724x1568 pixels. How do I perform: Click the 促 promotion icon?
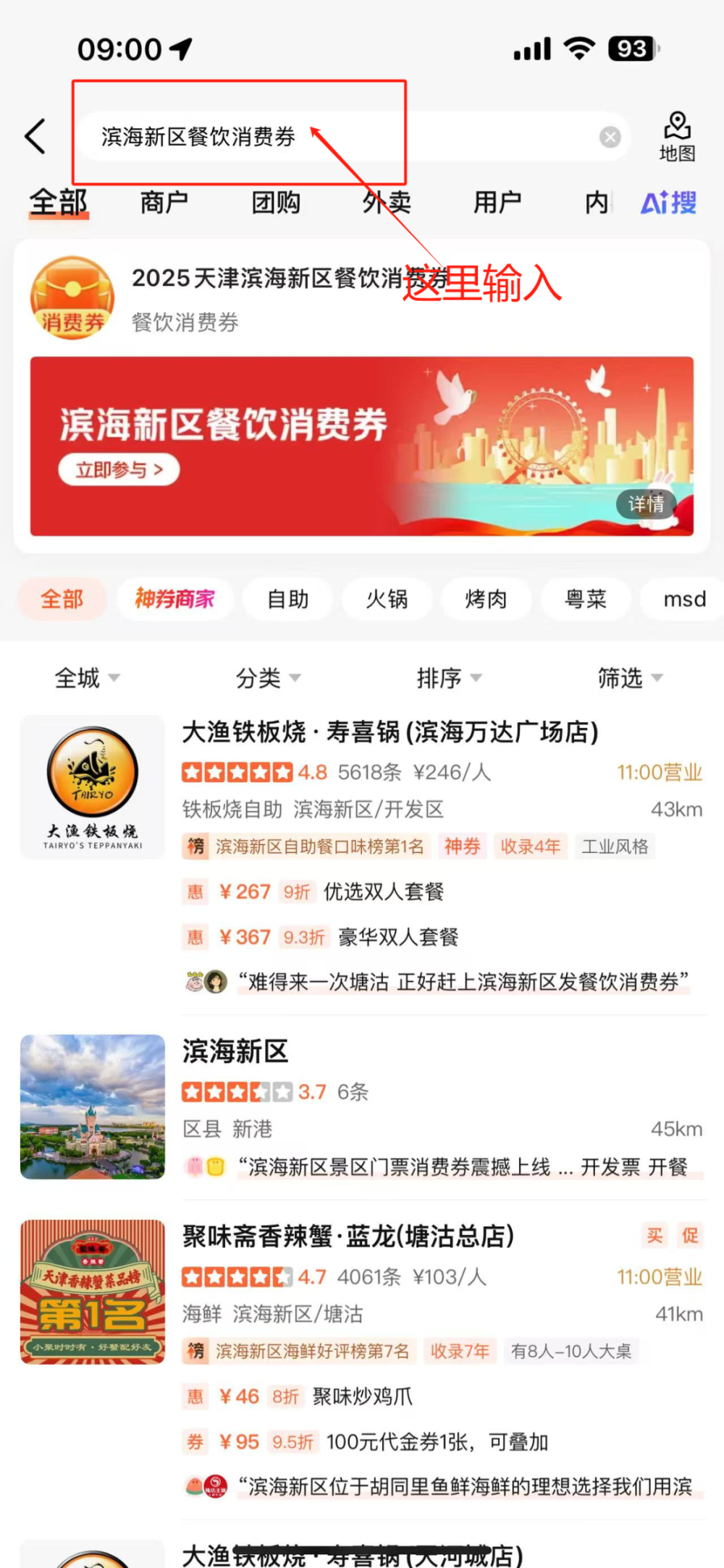pos(689,1237)
